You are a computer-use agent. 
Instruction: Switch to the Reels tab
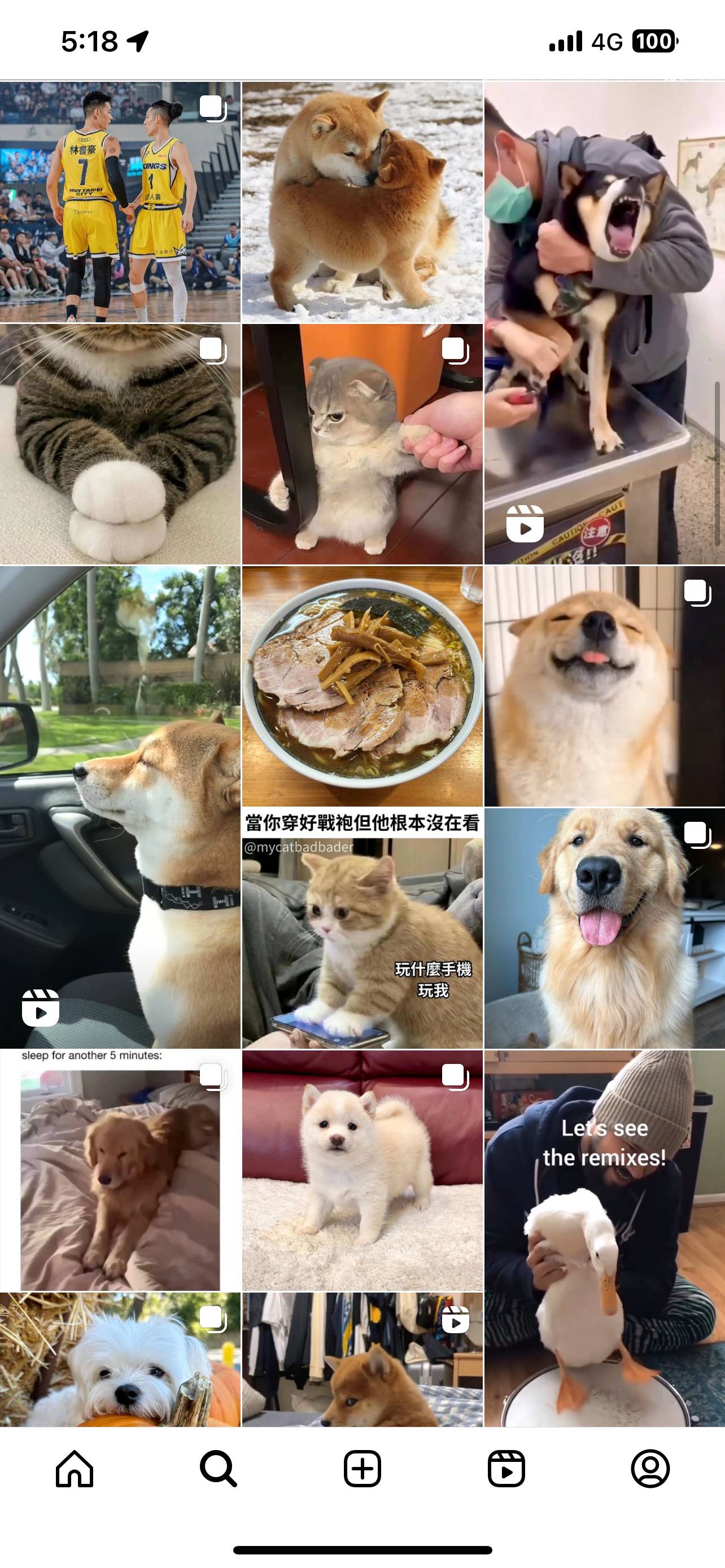click(506, 1469)
